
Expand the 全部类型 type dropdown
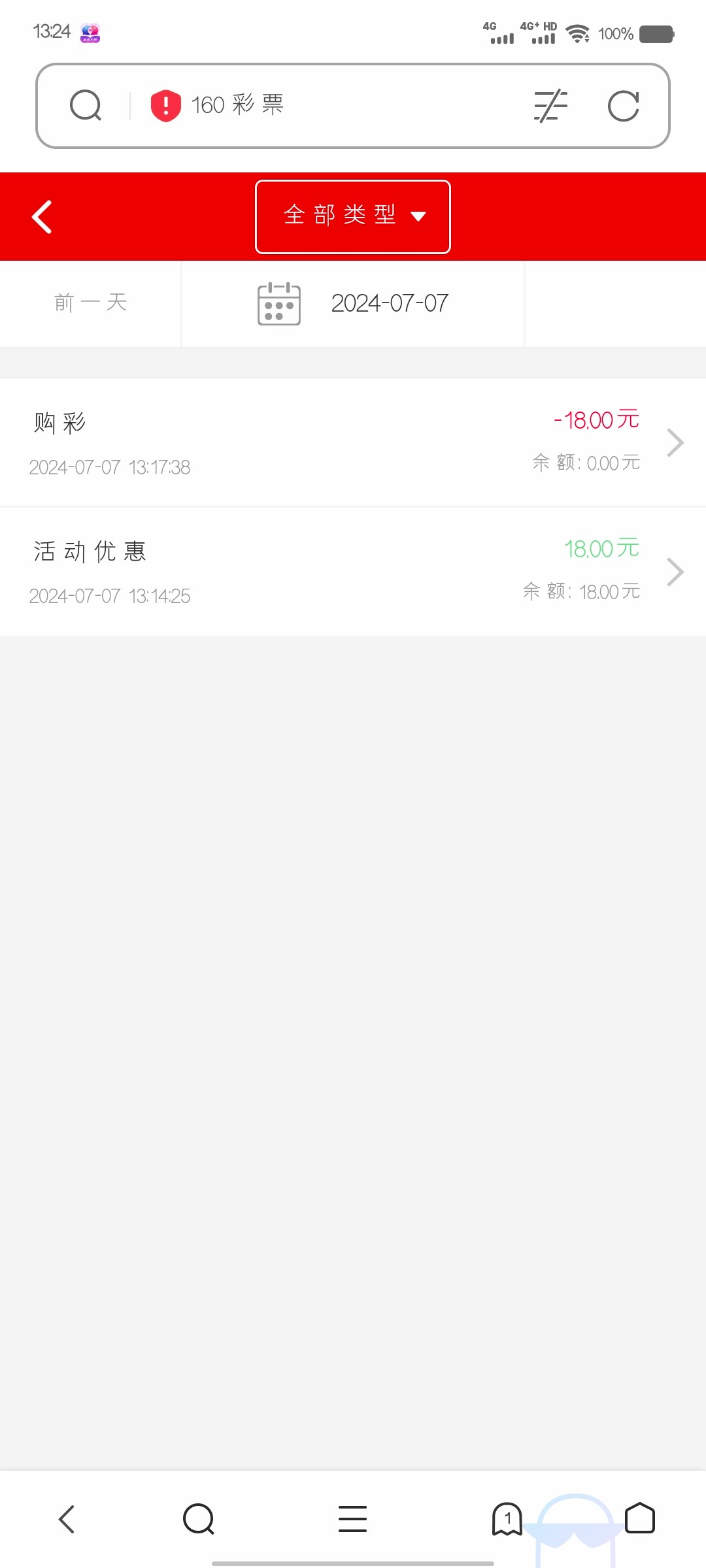[x=353, y=217]
